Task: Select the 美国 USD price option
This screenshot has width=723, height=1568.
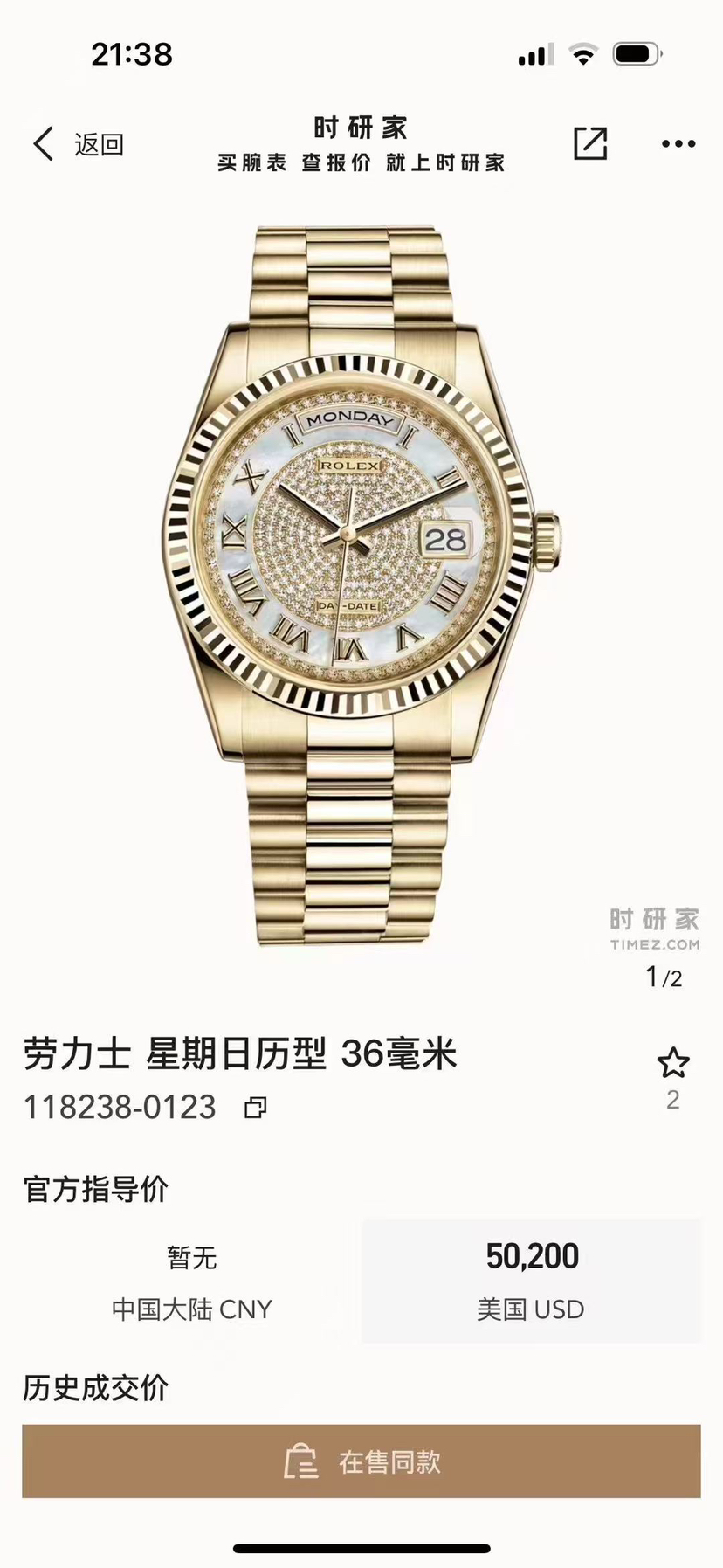Action: [531, 1281]
